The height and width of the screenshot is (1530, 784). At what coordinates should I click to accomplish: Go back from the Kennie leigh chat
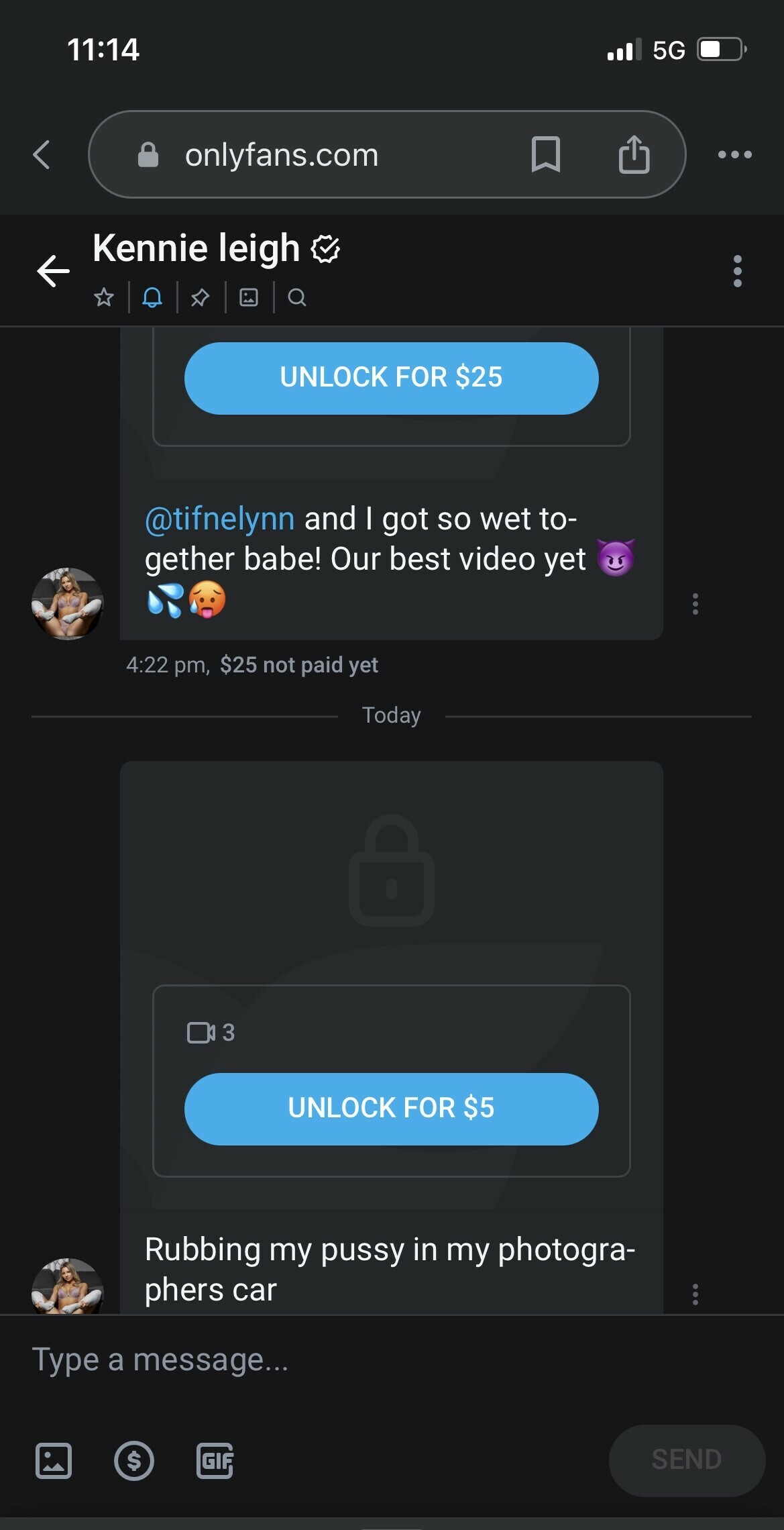coord(53,271)
